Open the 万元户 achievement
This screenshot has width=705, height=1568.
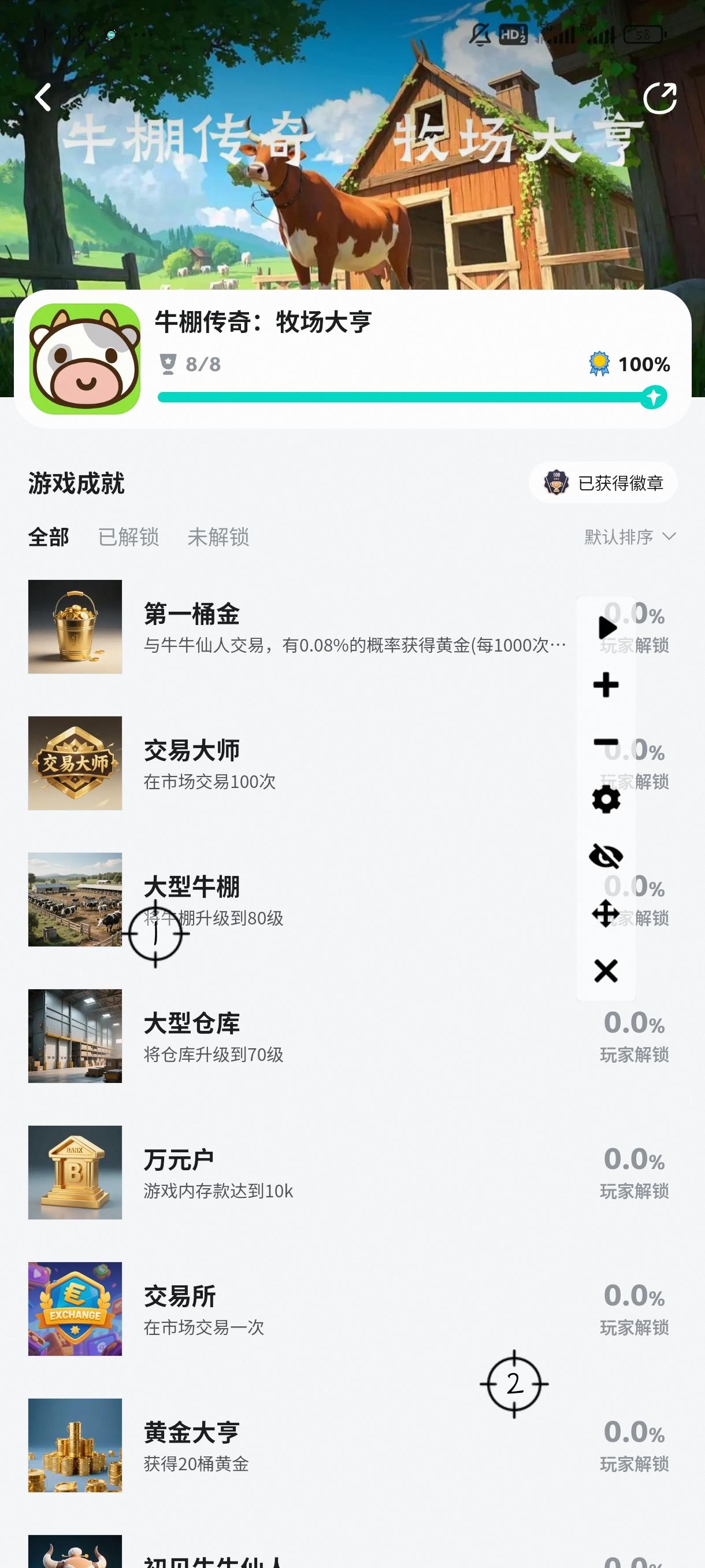pyautogui.click(x=304, y=1173)
